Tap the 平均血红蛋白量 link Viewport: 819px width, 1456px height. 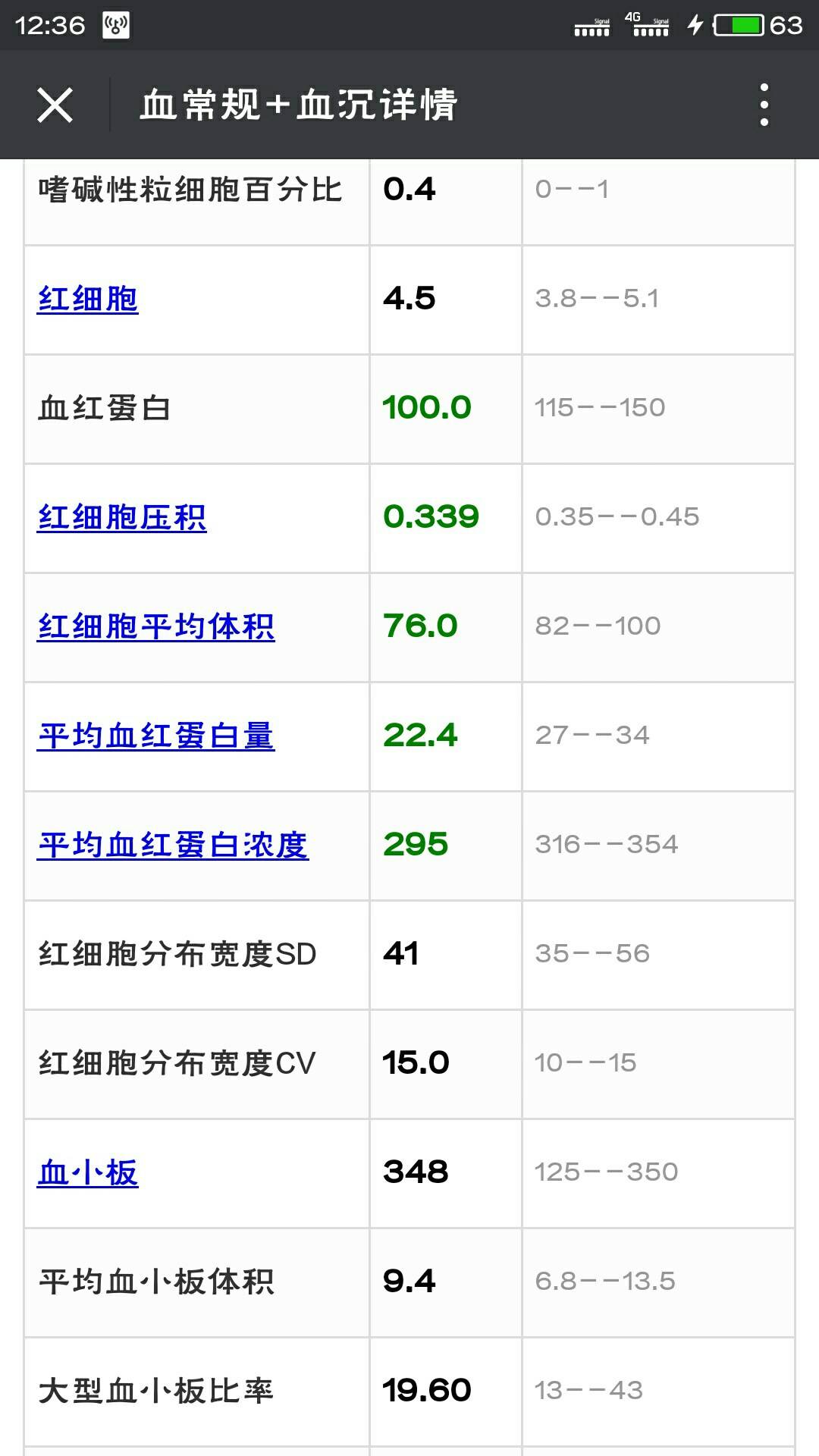(155, 736)
